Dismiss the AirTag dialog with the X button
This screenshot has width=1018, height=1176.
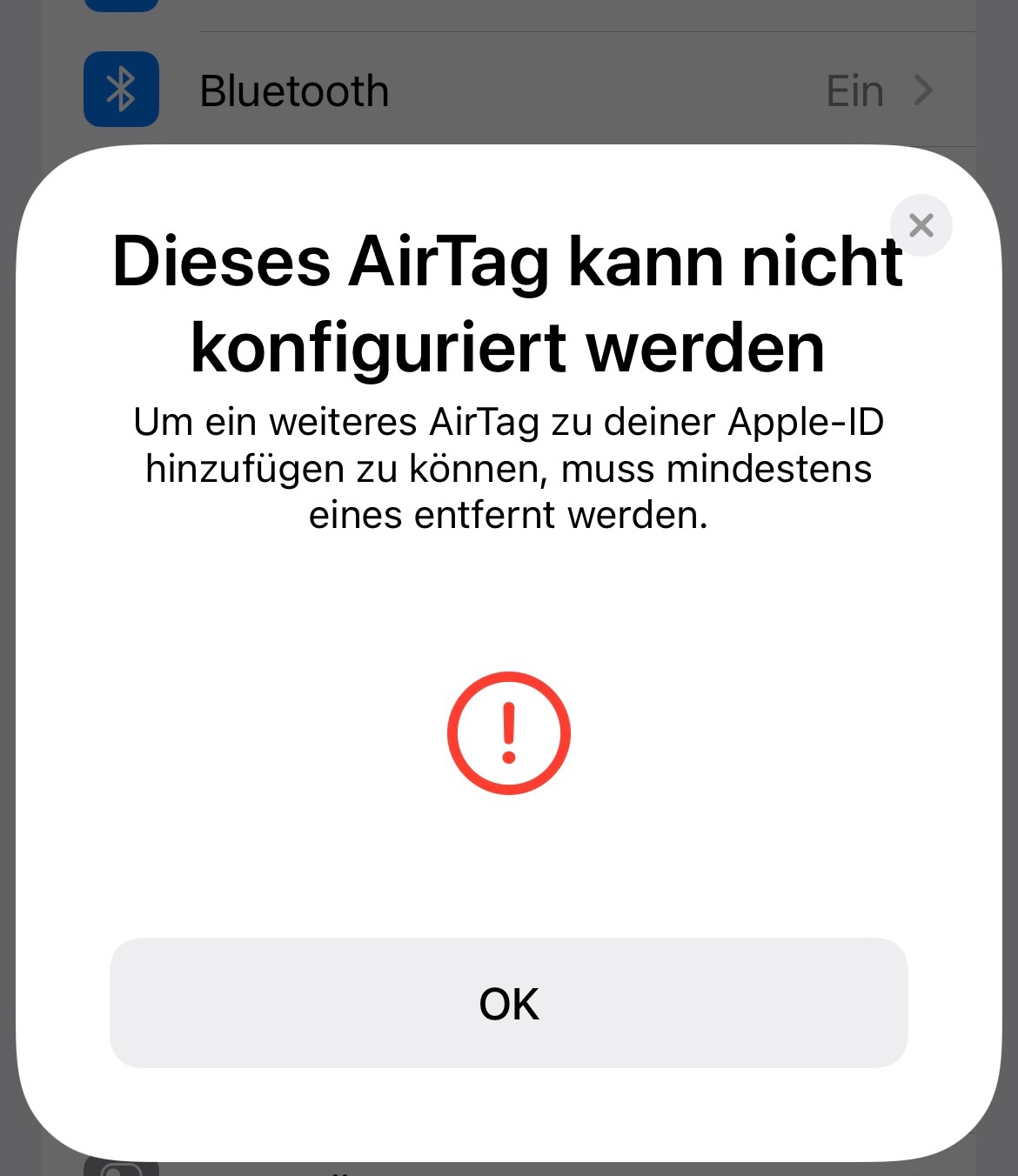921,225
